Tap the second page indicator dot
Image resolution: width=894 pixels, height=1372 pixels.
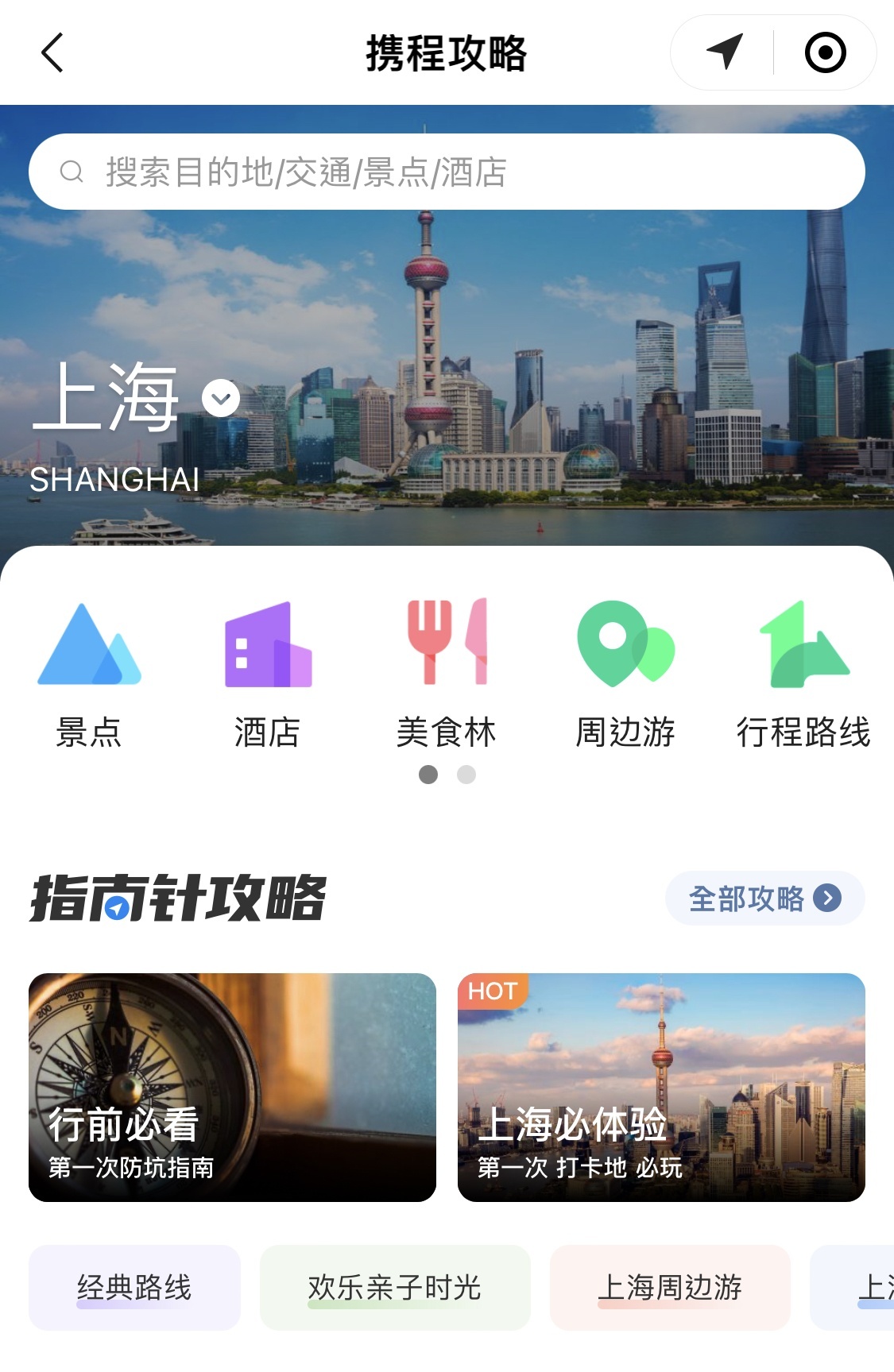466,775
